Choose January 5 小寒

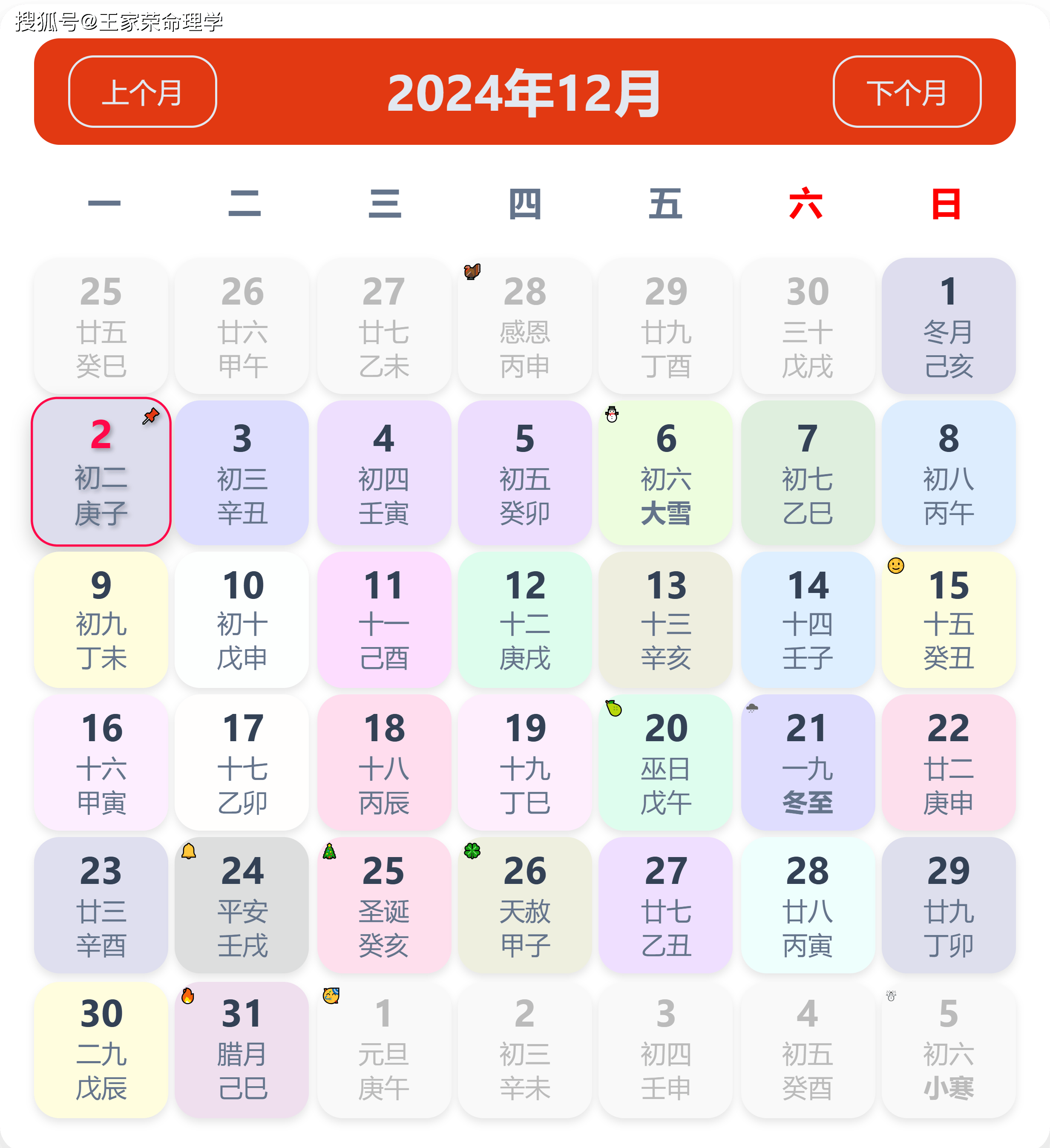pyautogui.click(x=948, y=1050)
